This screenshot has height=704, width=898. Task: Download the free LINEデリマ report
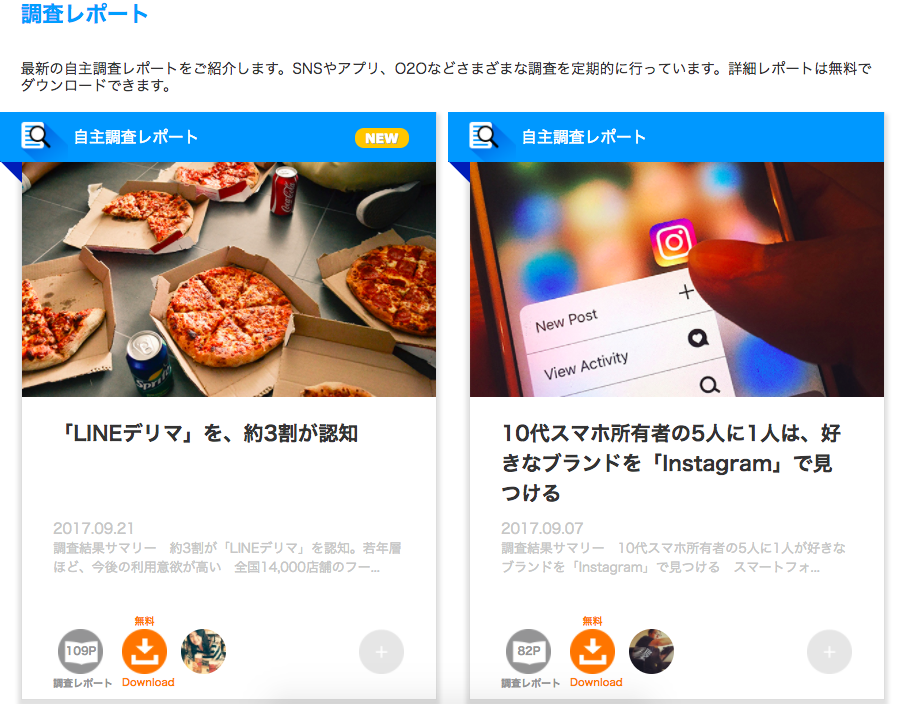click(144, 652)
